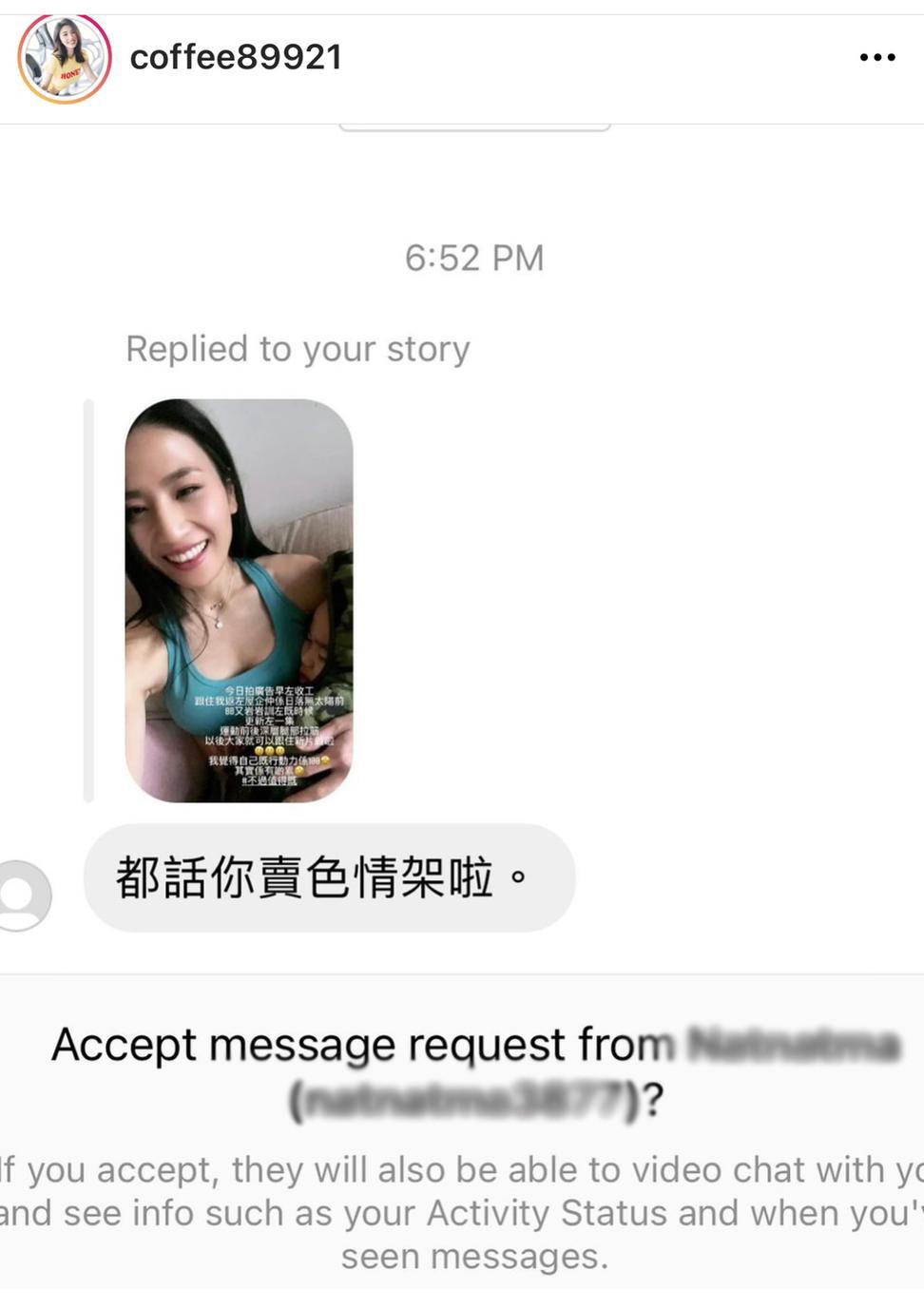Open the conversation options three-dot menu
The image size is (924, 1310).
click(876, 57)
